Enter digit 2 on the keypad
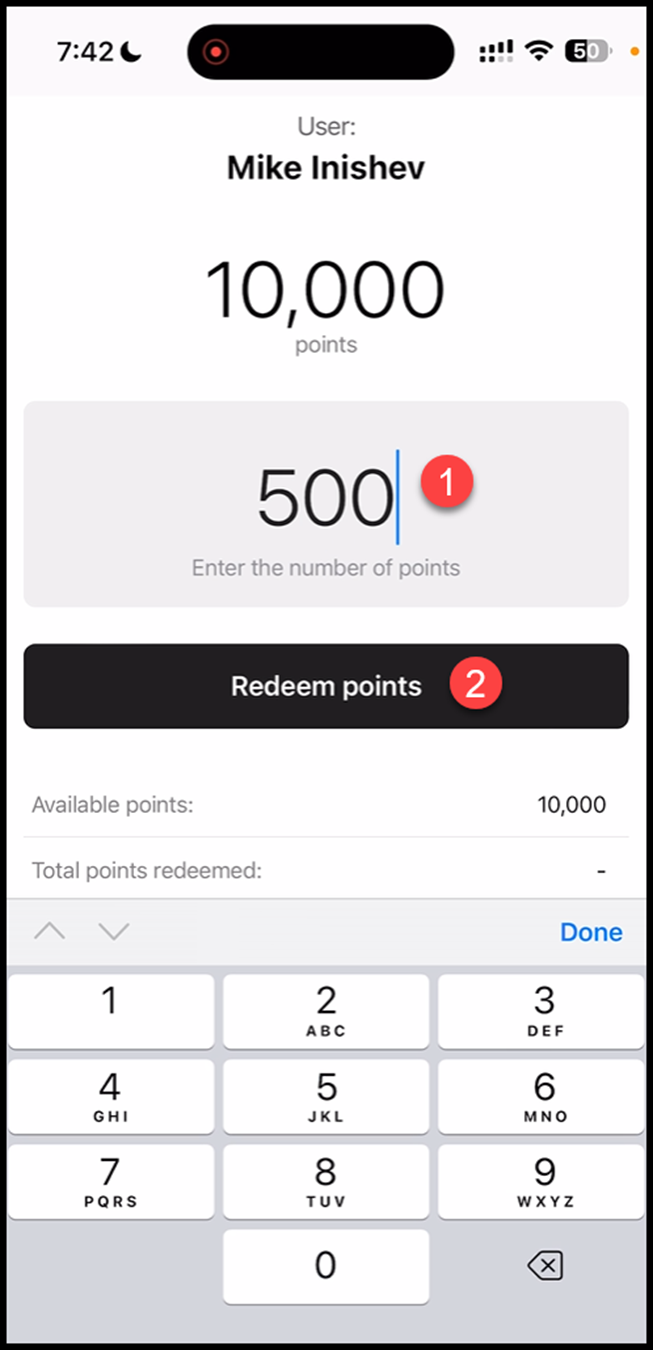 [x=326, y=1011]
